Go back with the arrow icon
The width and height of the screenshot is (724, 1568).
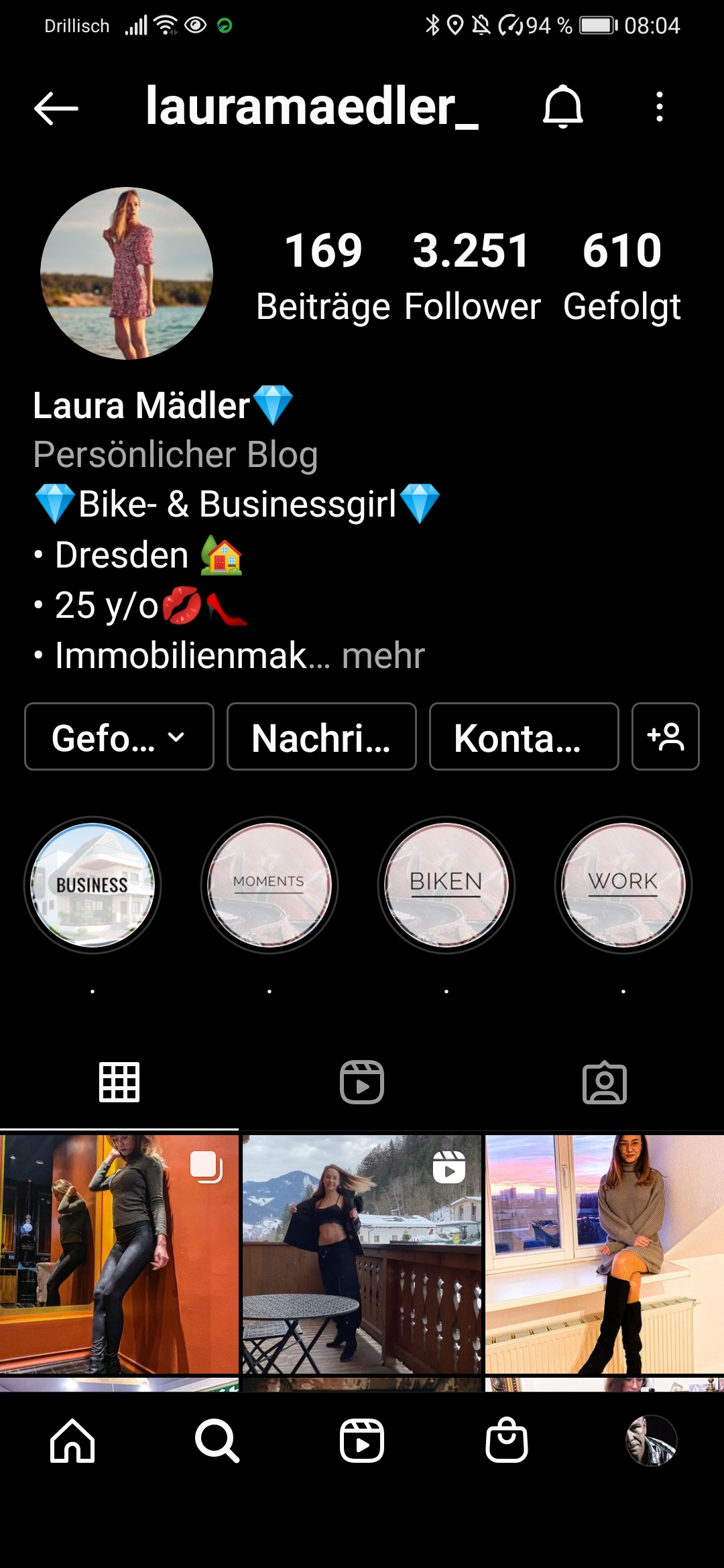pos(56,108)
